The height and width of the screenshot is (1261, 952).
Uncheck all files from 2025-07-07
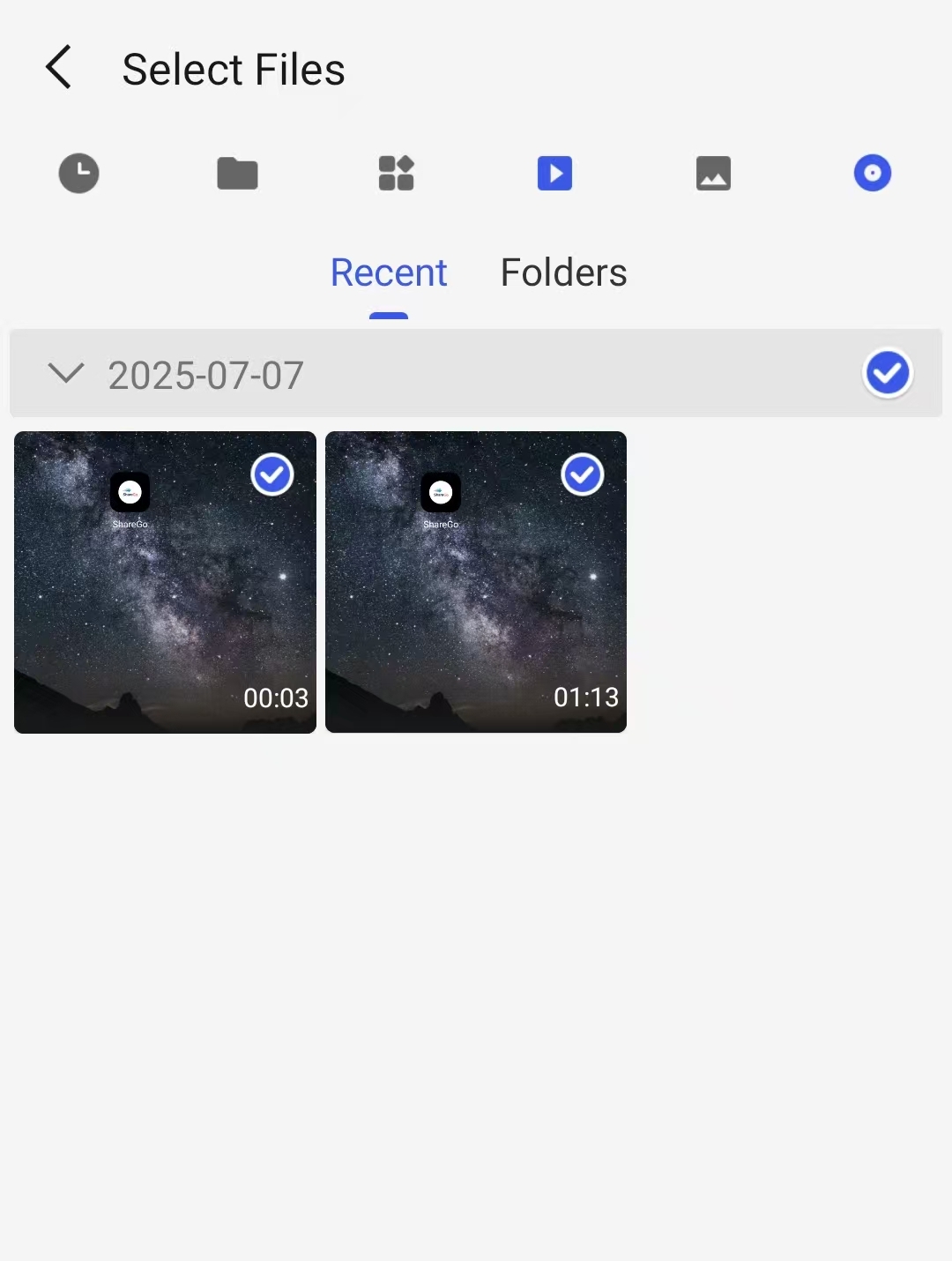[887, 373]
